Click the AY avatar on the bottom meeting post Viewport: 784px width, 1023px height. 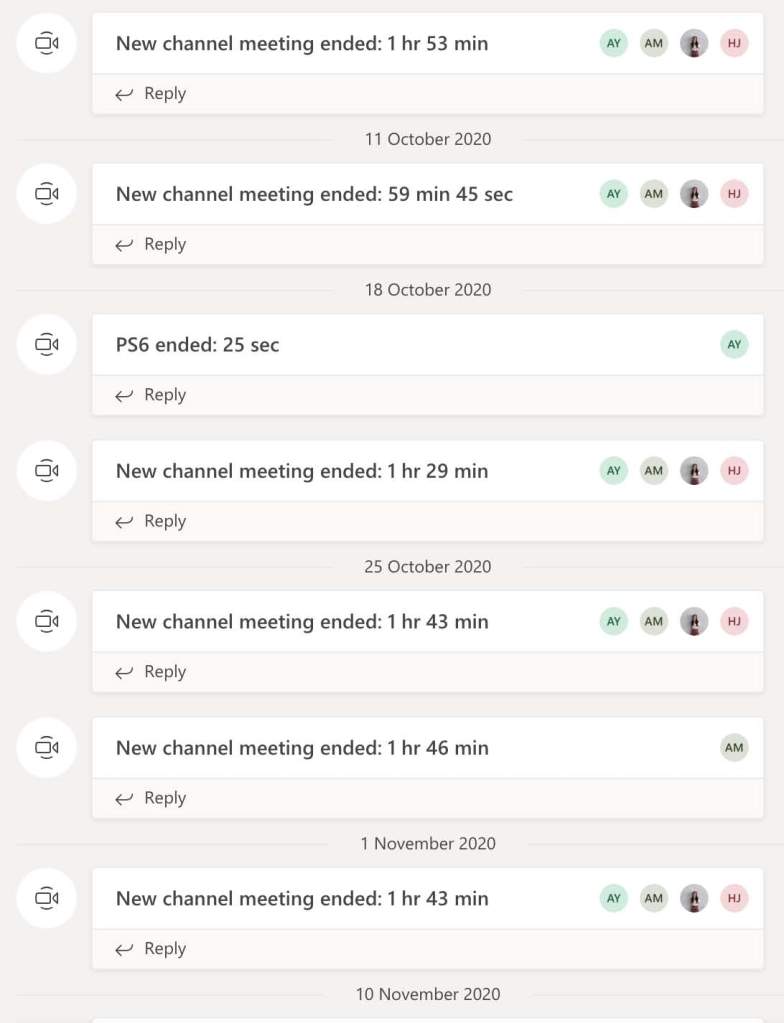pyautogui.click(x=613, y=898)
